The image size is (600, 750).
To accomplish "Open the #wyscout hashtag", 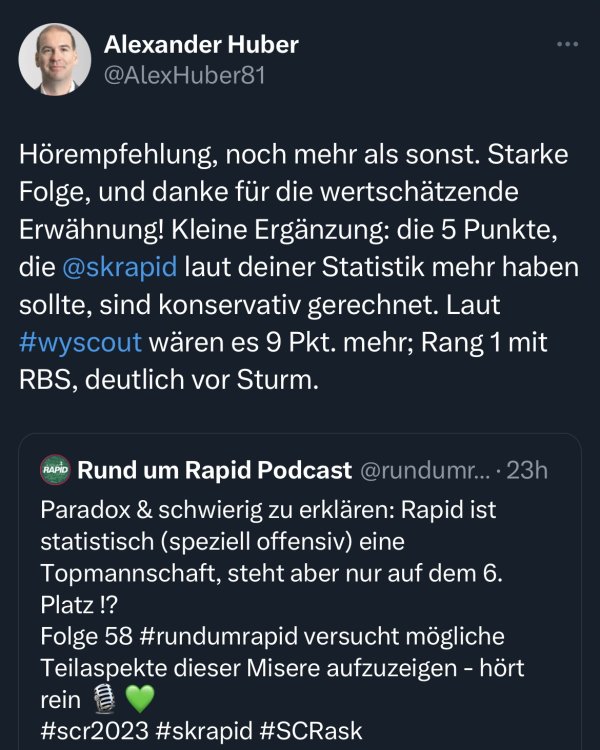I will [x=81, y=342].
